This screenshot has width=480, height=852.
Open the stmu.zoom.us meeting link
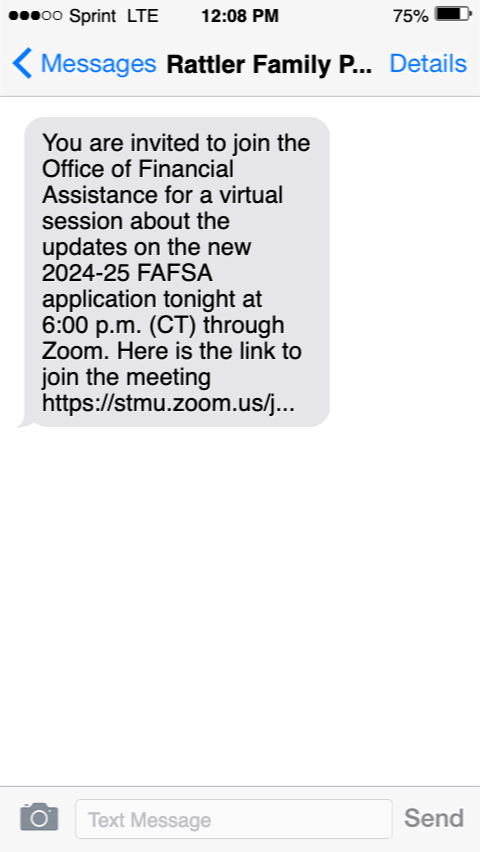pyautogui.click(x=168, y=403)
